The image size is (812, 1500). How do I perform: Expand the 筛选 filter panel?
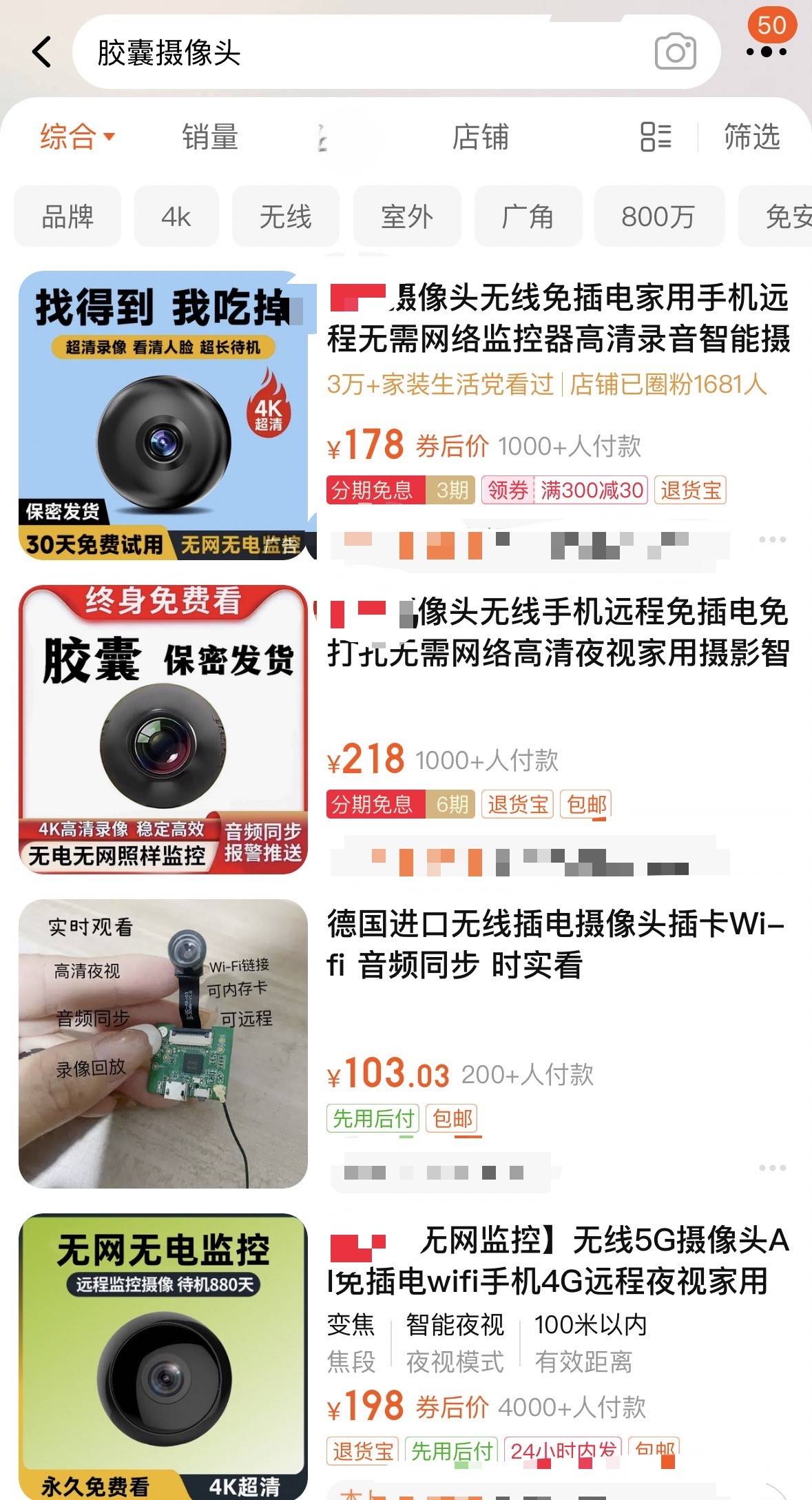[751, 137]
